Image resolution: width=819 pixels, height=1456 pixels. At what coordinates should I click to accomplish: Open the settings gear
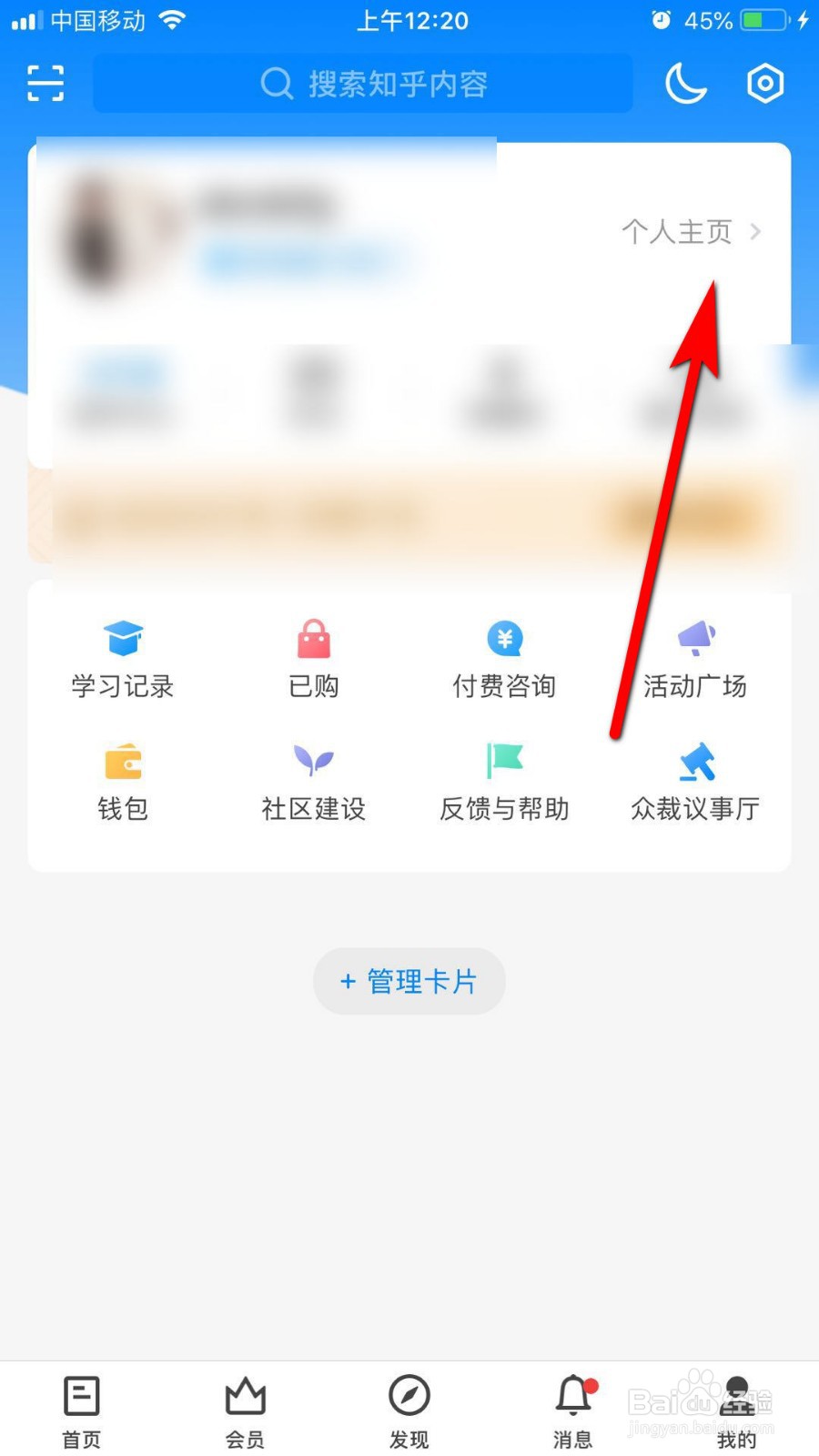[764, 83]
